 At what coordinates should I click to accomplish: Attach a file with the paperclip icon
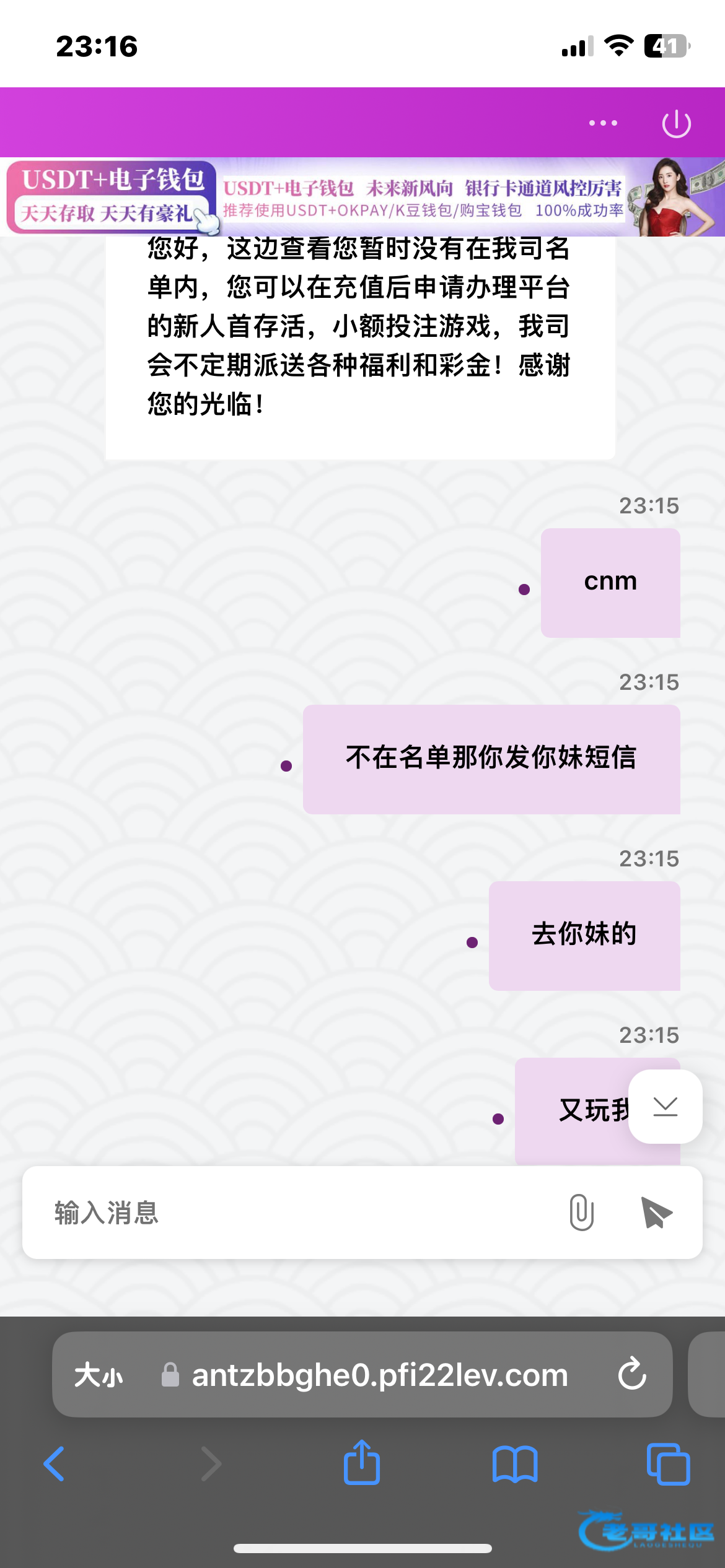[x=581, y=1213]
